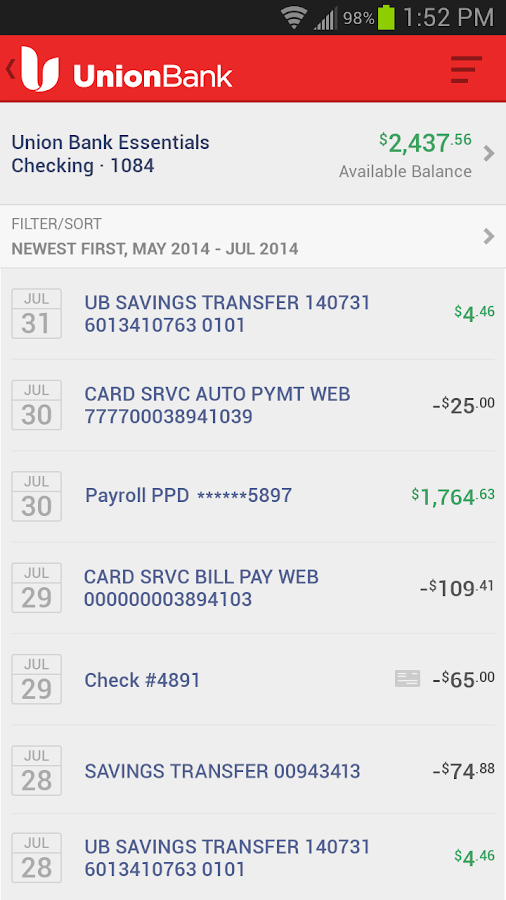506x900 pixels.
Task: Open Essentials Checking 1084 account details
Action: (253, 154)
